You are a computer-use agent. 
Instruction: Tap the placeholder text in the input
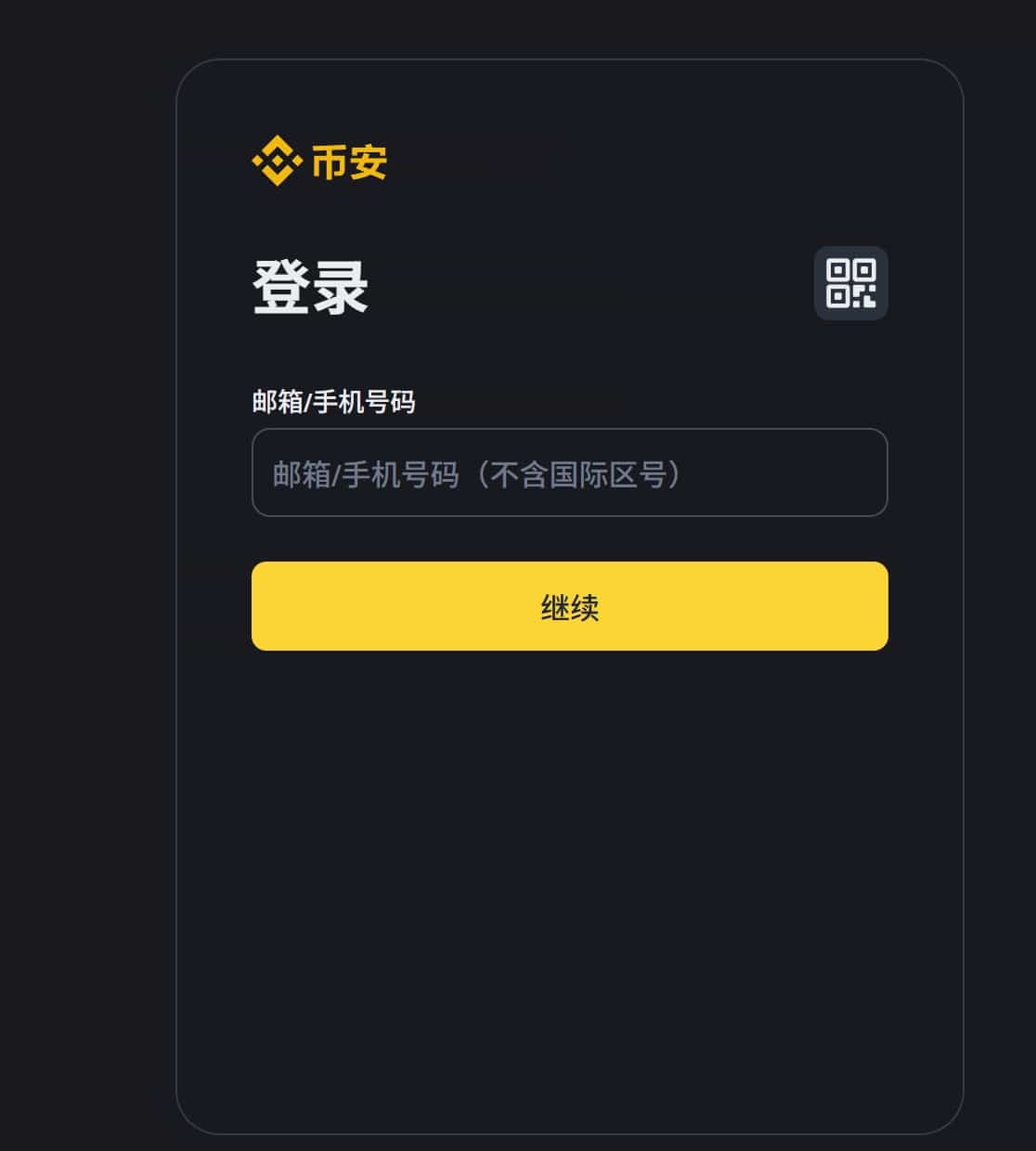tap(472, 473)
